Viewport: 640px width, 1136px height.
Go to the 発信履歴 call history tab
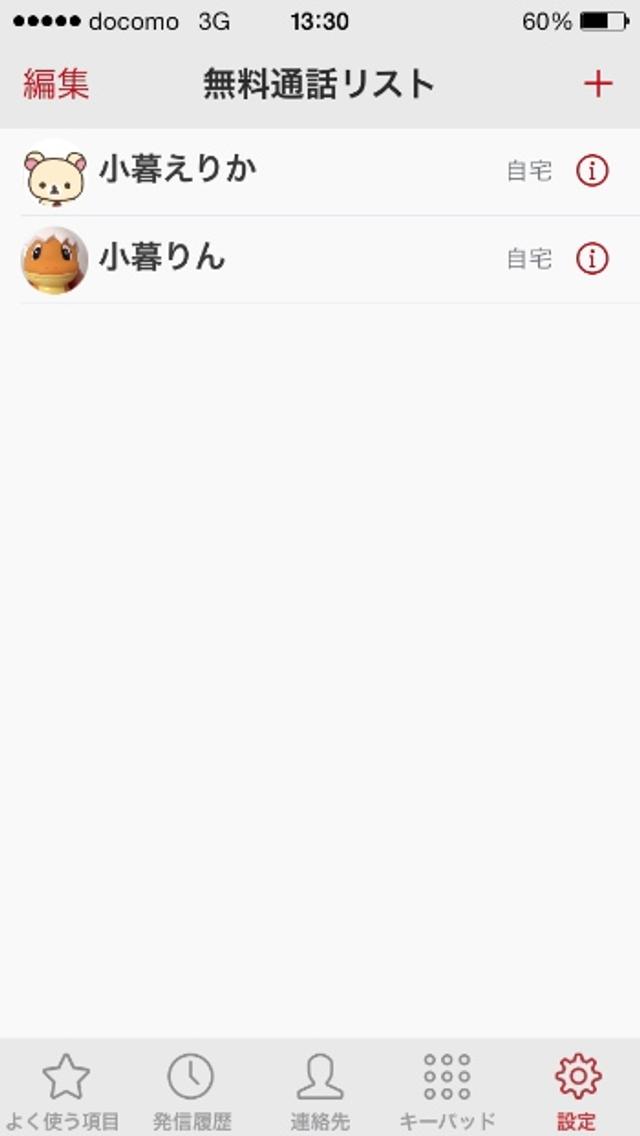click(190, 1090)
